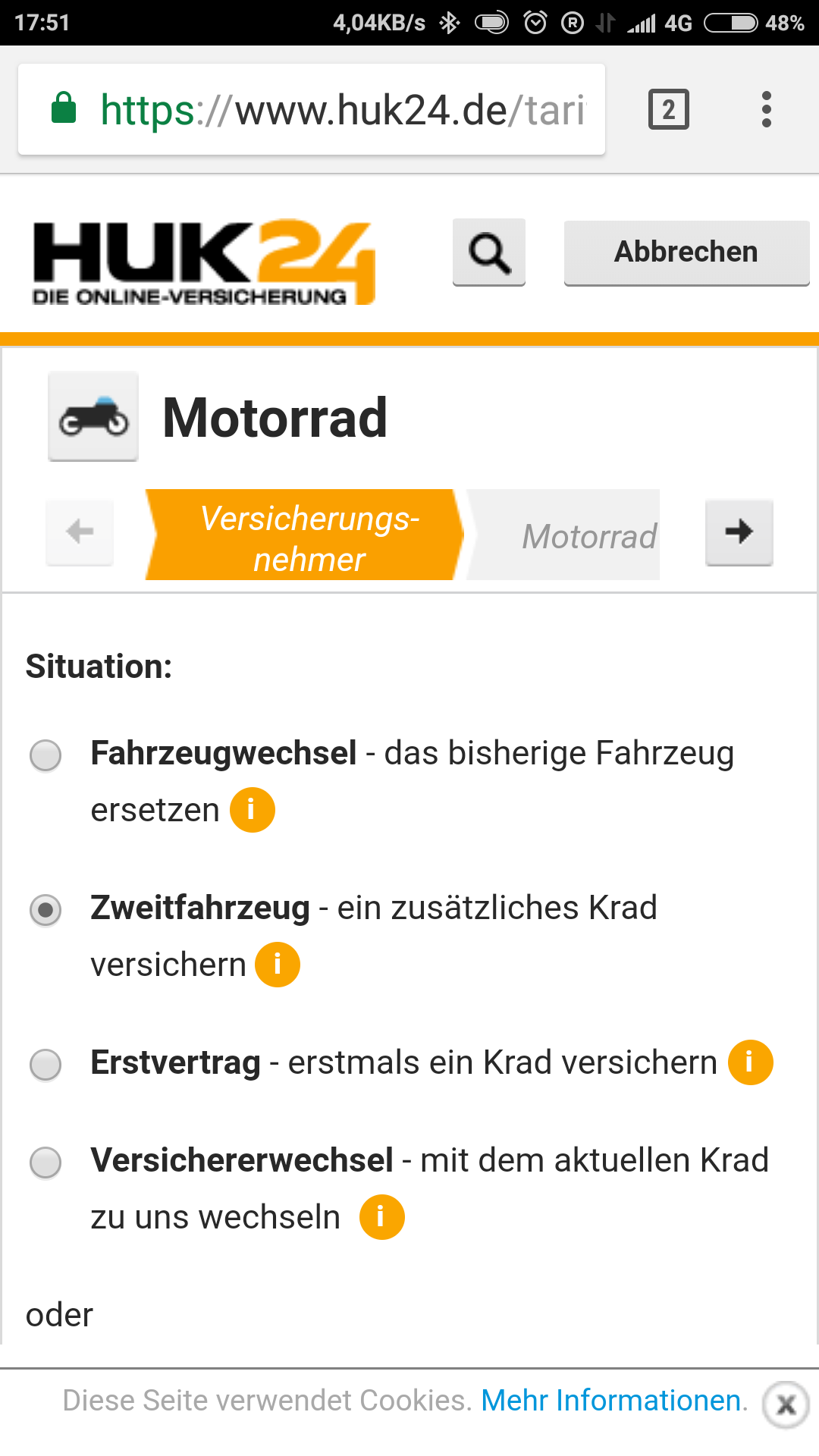Select the Versicherungsnehmer step
819x1456 pixels.
click(307, 535)
